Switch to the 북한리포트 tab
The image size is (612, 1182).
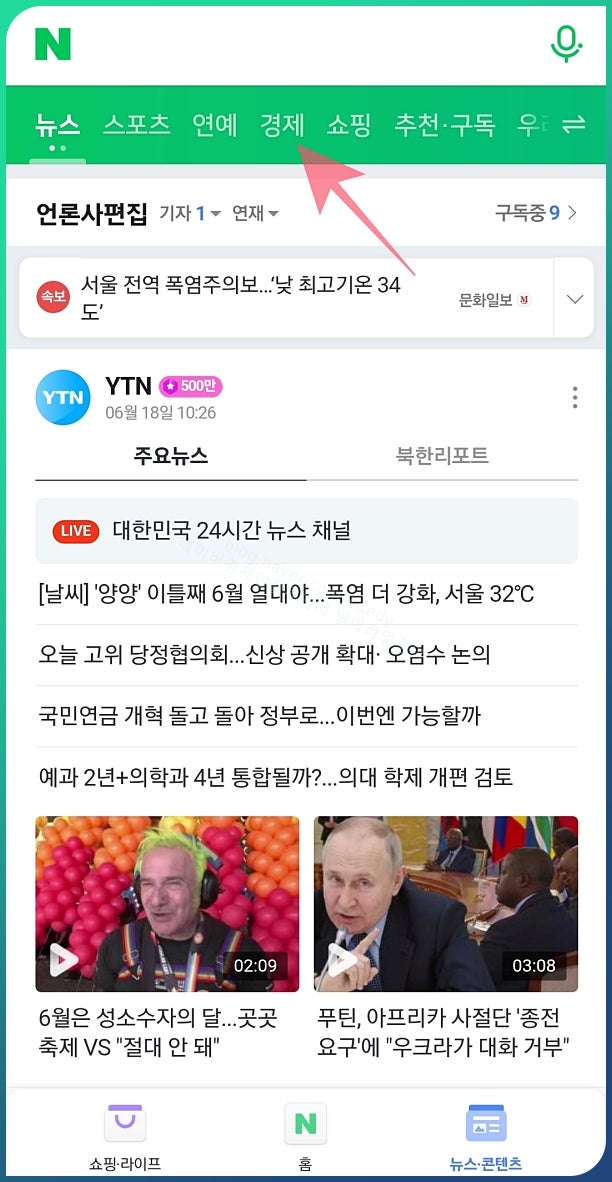pyautogui.click(x=442, y=455)
